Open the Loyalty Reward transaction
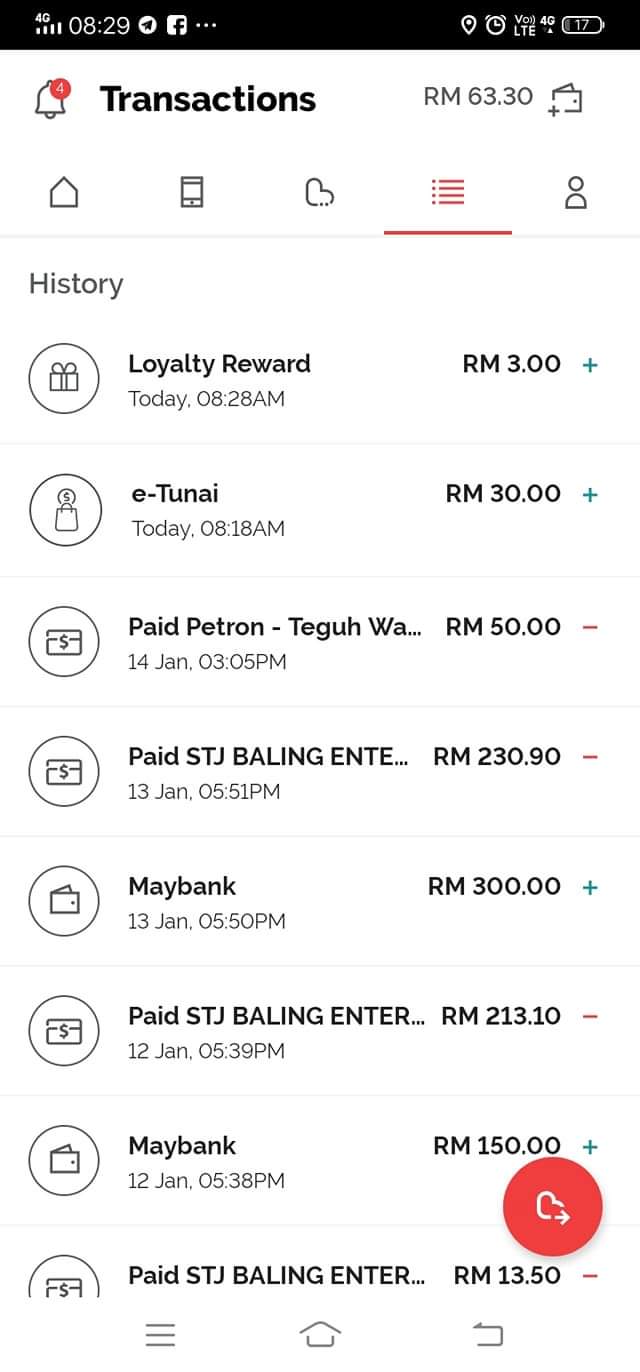640x1372 pixels. (x=320, y=379)
